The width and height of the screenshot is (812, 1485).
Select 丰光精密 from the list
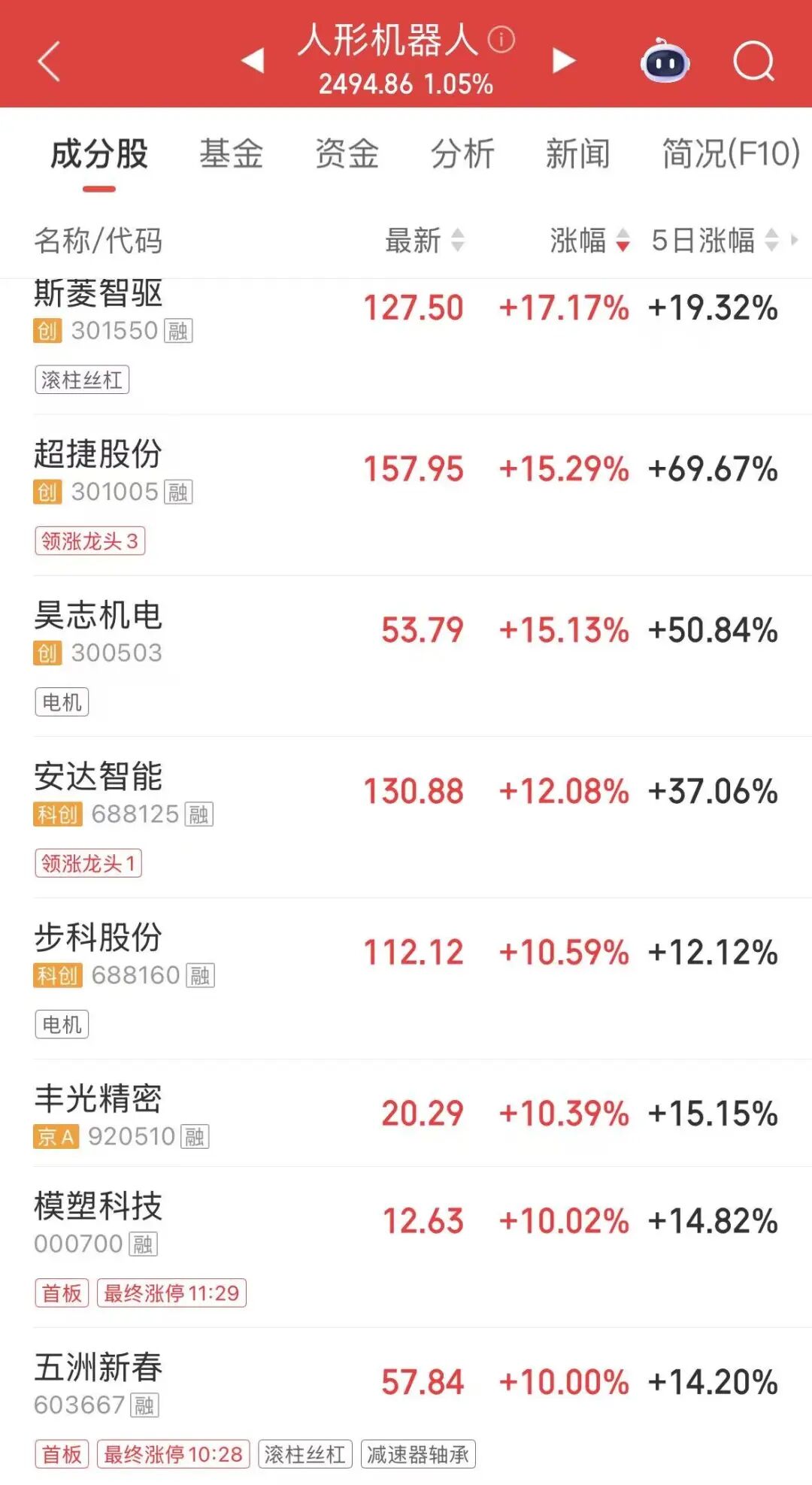[x=98, y=1099]
